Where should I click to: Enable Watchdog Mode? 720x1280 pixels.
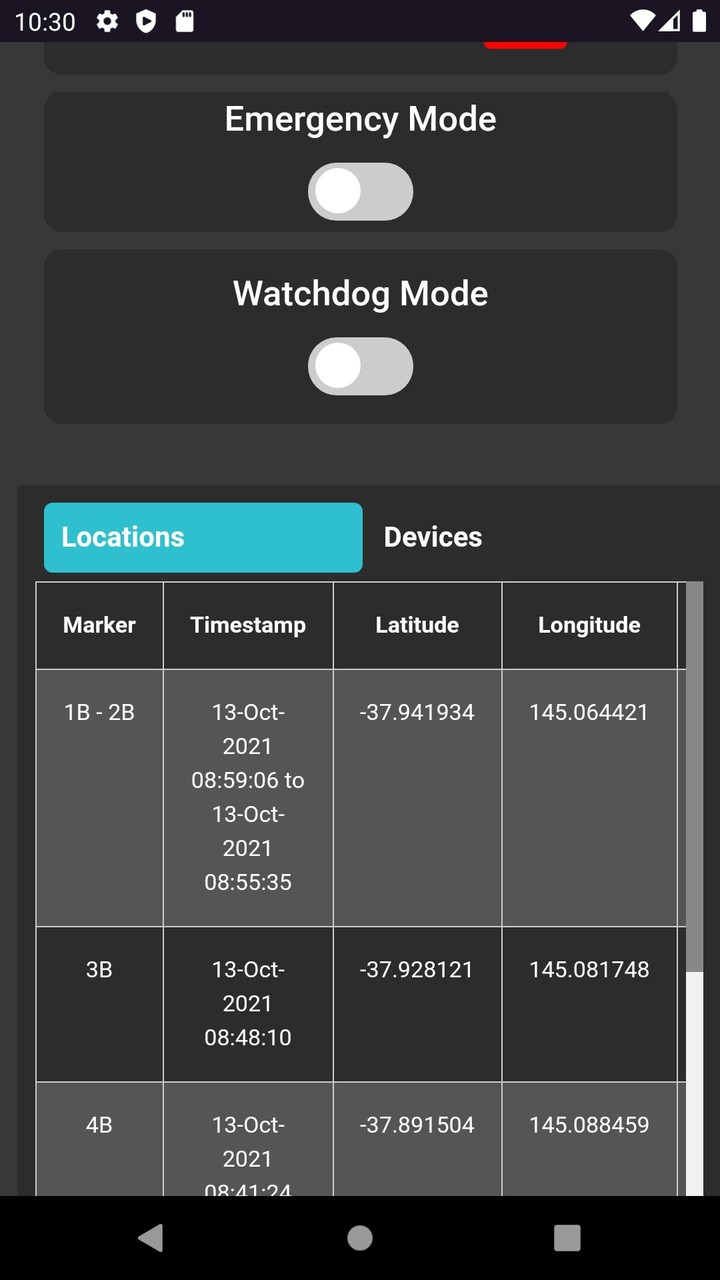pos(360,366)
